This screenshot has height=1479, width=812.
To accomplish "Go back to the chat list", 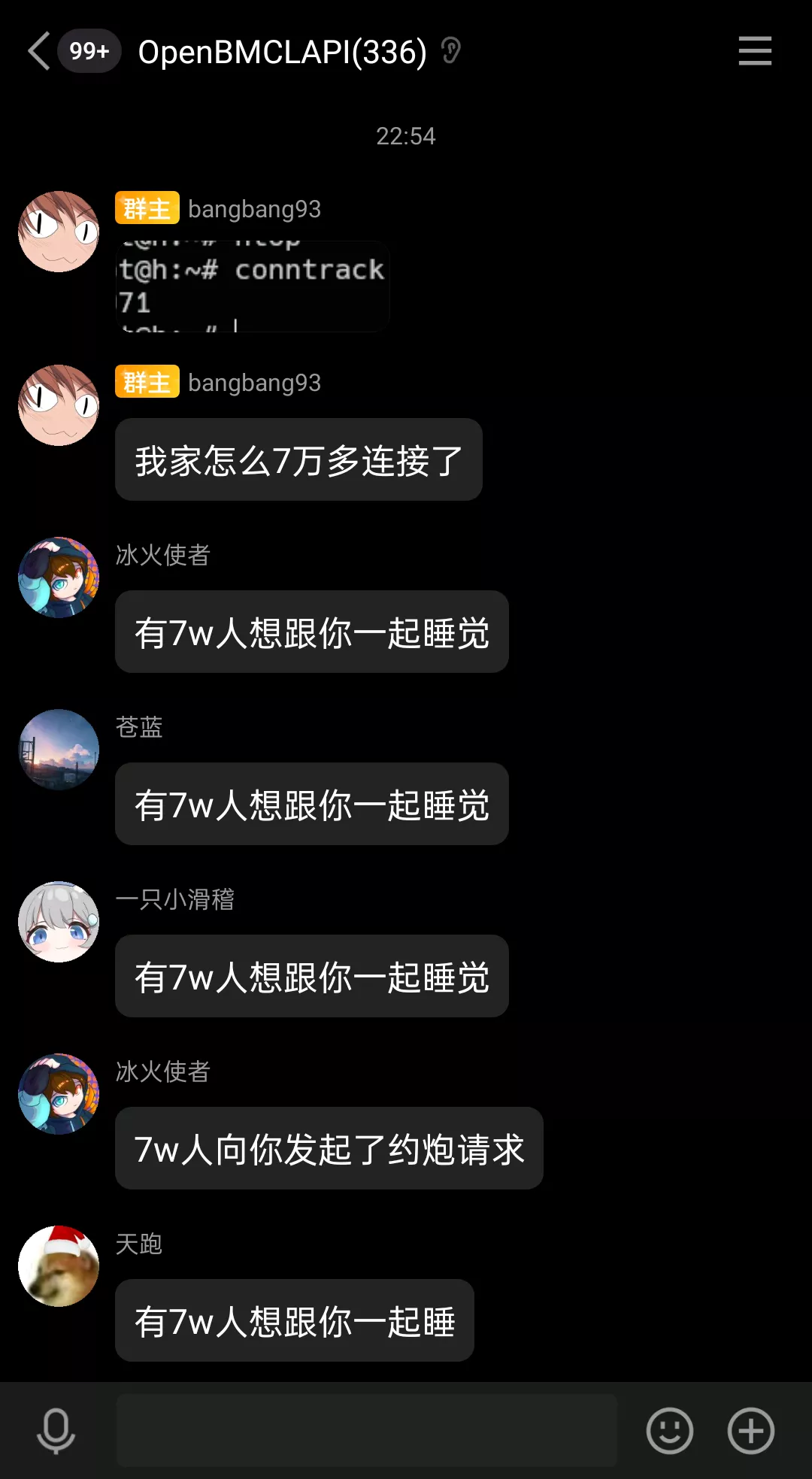I will (x=39, y=51).
